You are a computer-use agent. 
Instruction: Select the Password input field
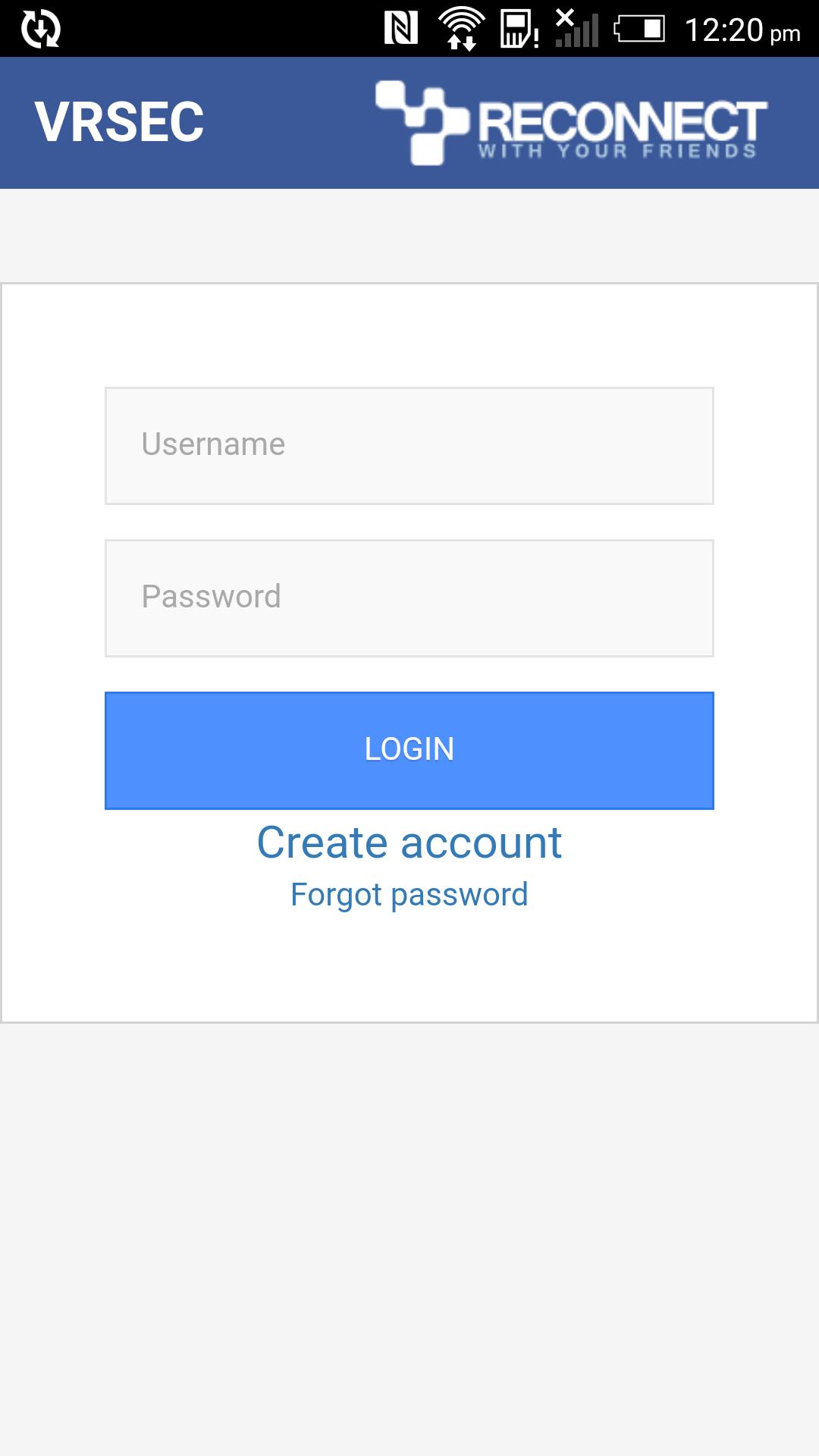pyautogui.click(x=409, y=598)
